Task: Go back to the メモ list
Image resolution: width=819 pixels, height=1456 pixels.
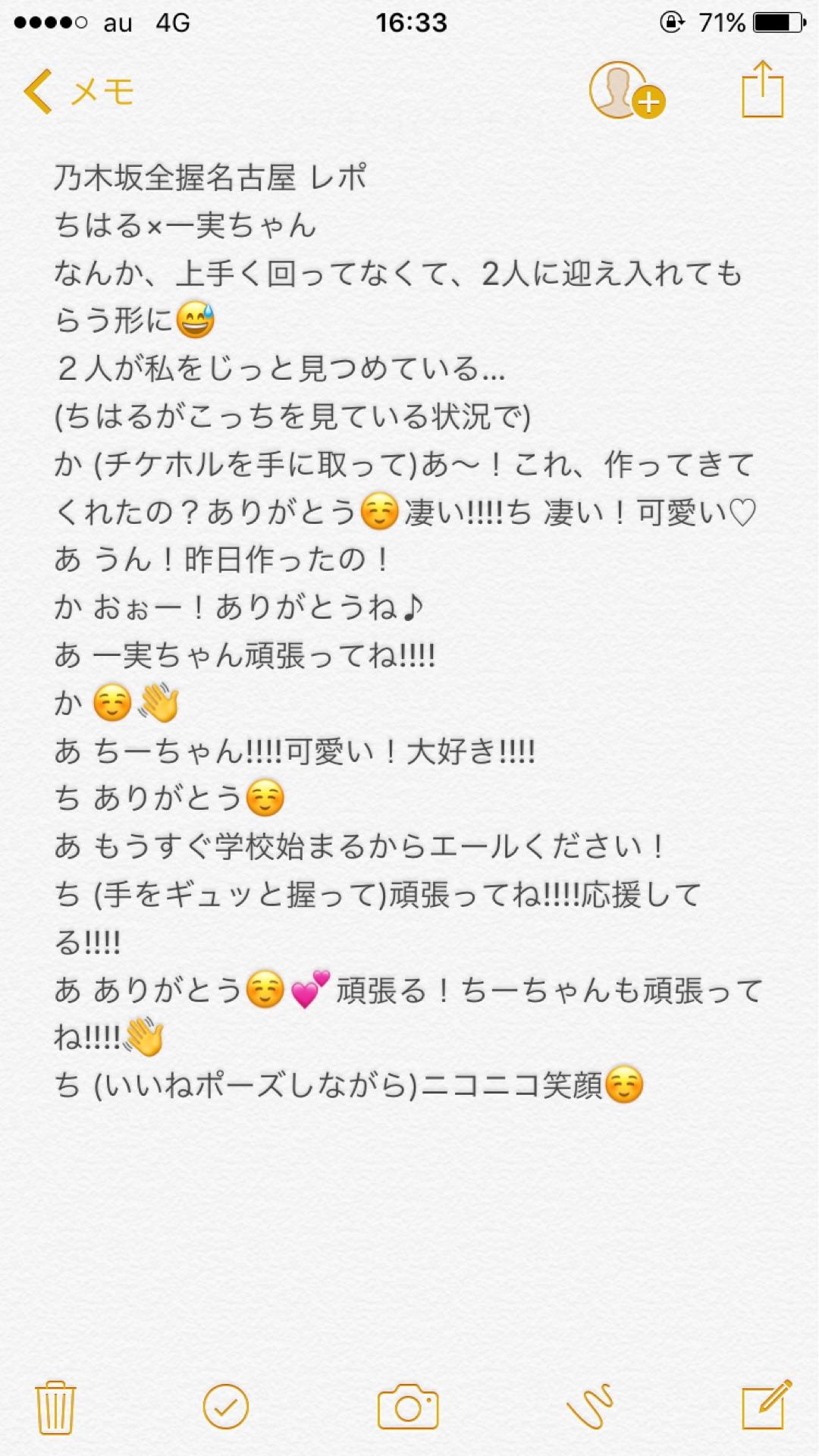Action: click(79, 92)
